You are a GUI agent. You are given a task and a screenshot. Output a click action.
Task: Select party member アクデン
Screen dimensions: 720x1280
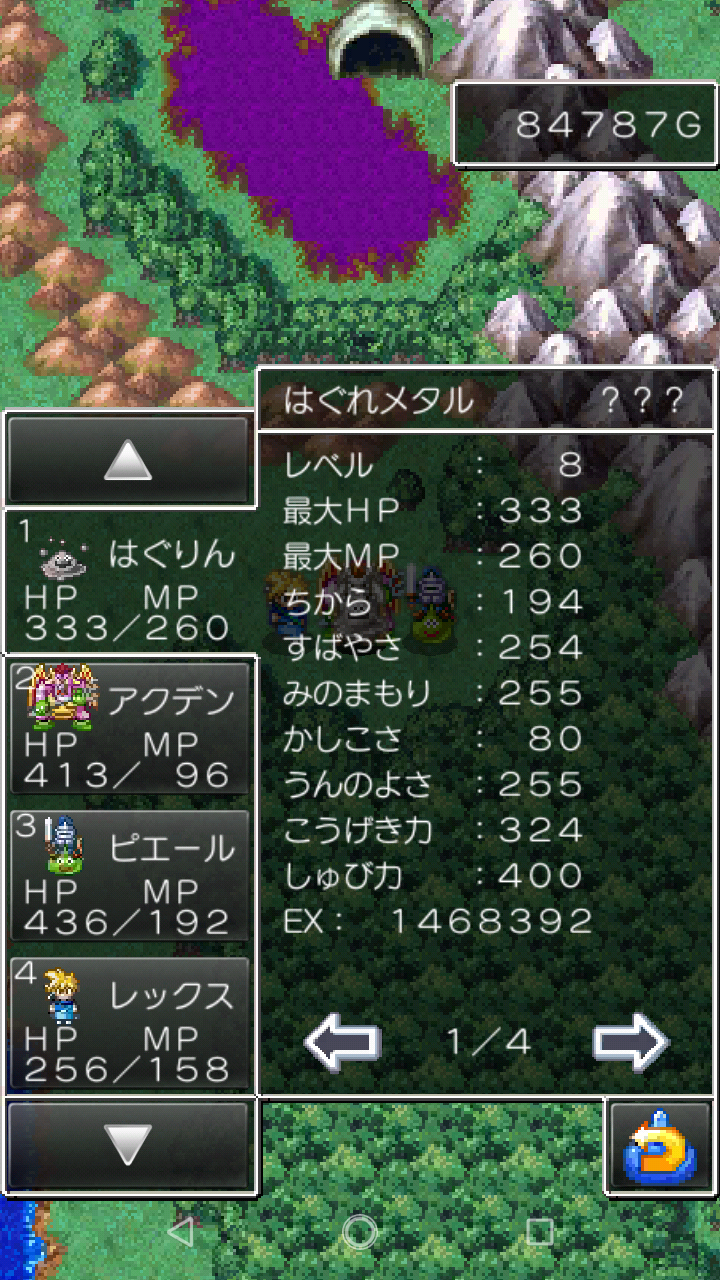pyautogui.click(x=130, y=728)
